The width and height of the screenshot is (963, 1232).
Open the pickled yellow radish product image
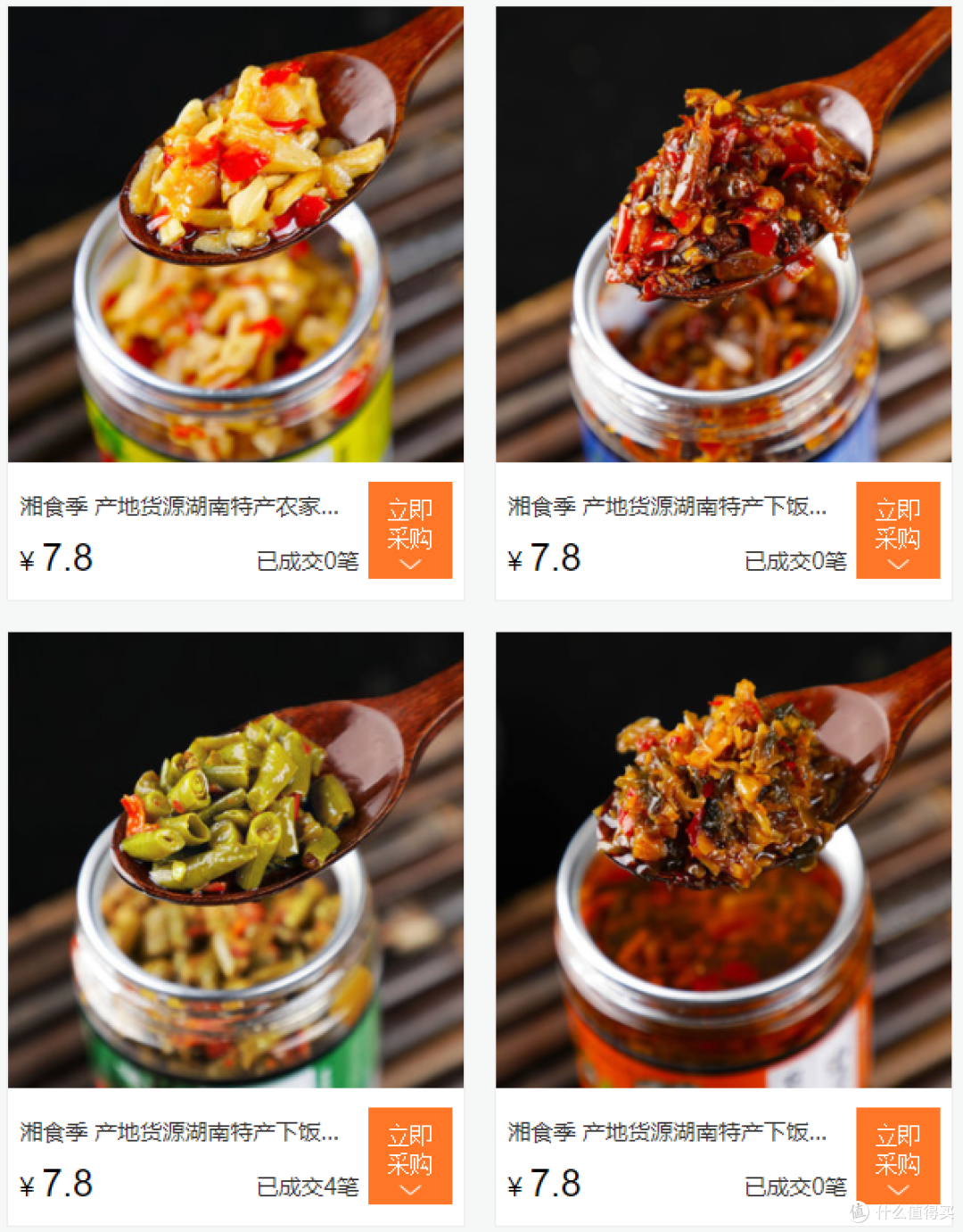235,235
